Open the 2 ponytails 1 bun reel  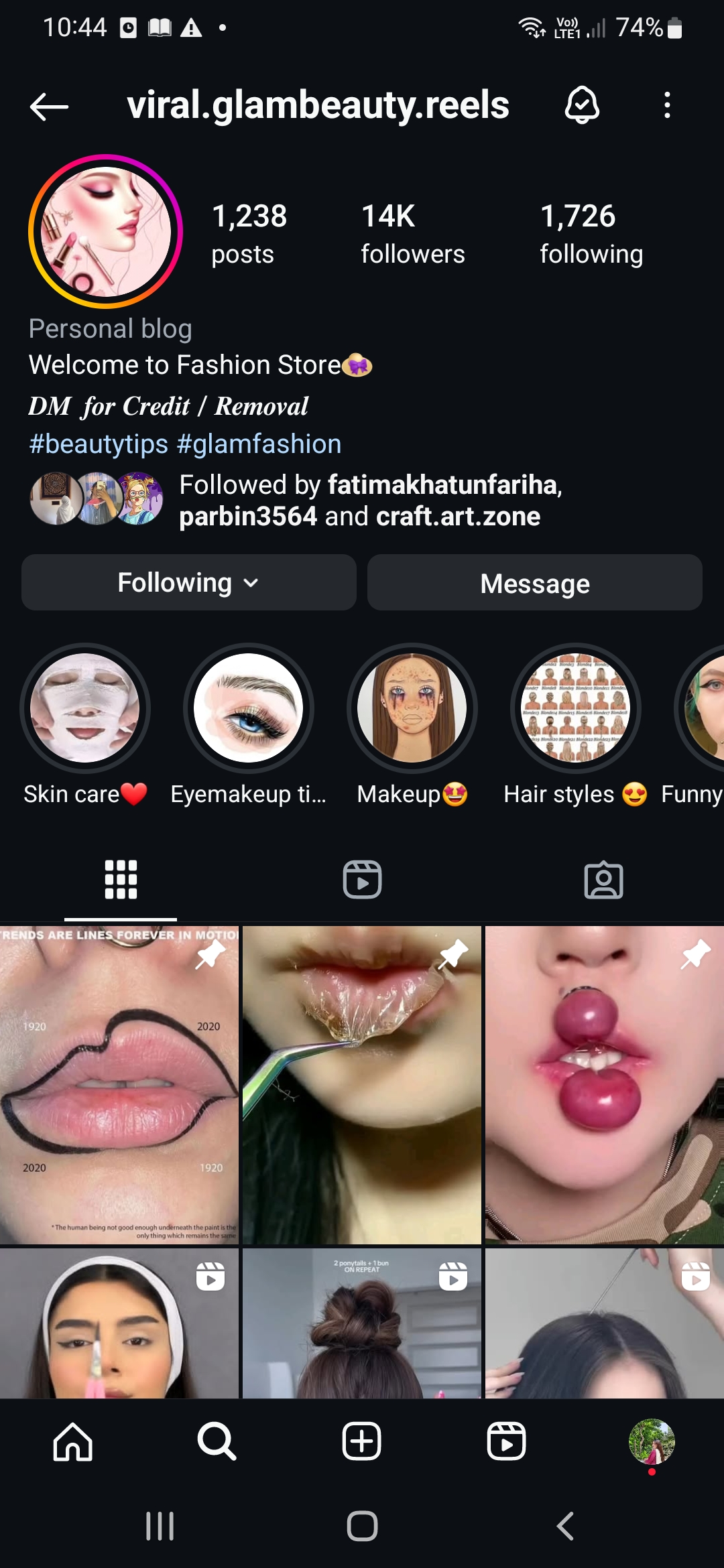362,1323
